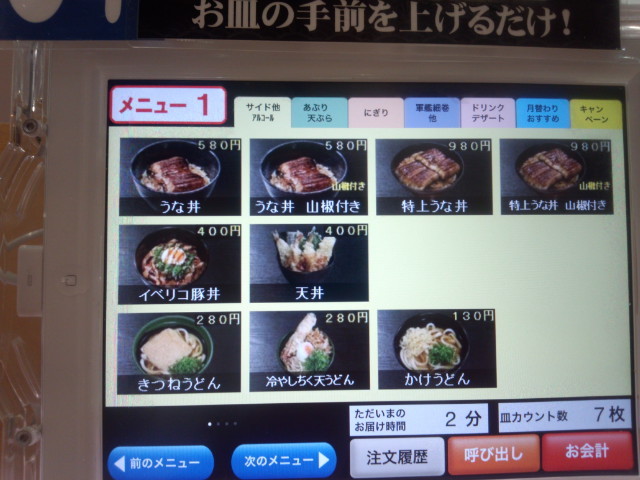Select the 天丼 item
The image size is (640, 480).
(x=308, y=263)
